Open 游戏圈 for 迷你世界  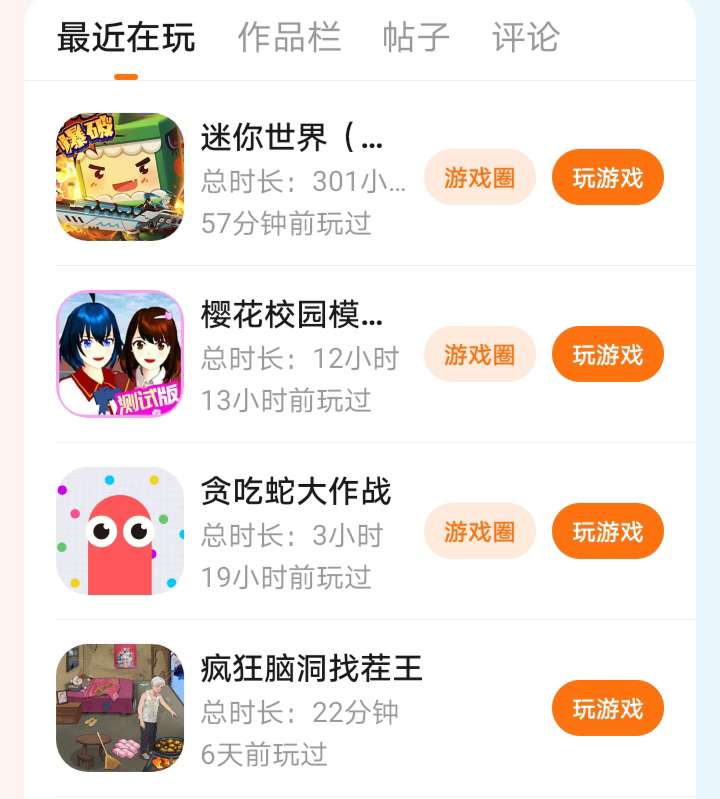click(480, 177)
